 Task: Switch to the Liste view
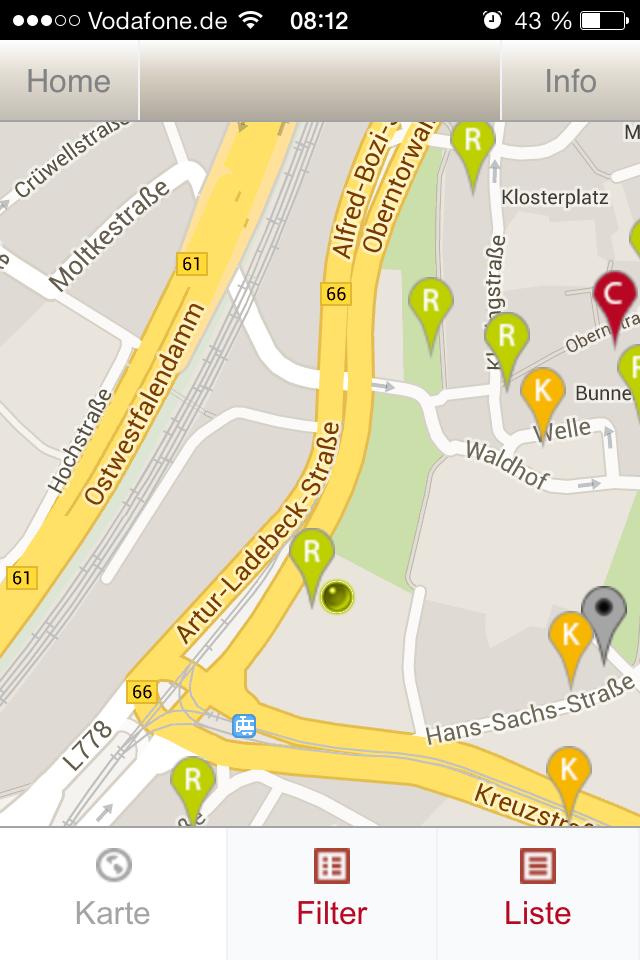[x=537, y=888]
